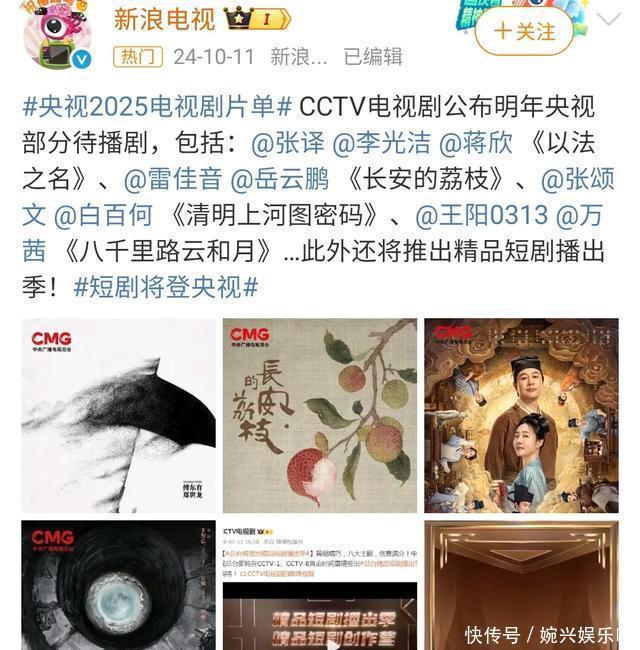Open the CMG circular well poster image
This screenshot has width=640, height=650.
pyautogui.click(x=118, y=583)
